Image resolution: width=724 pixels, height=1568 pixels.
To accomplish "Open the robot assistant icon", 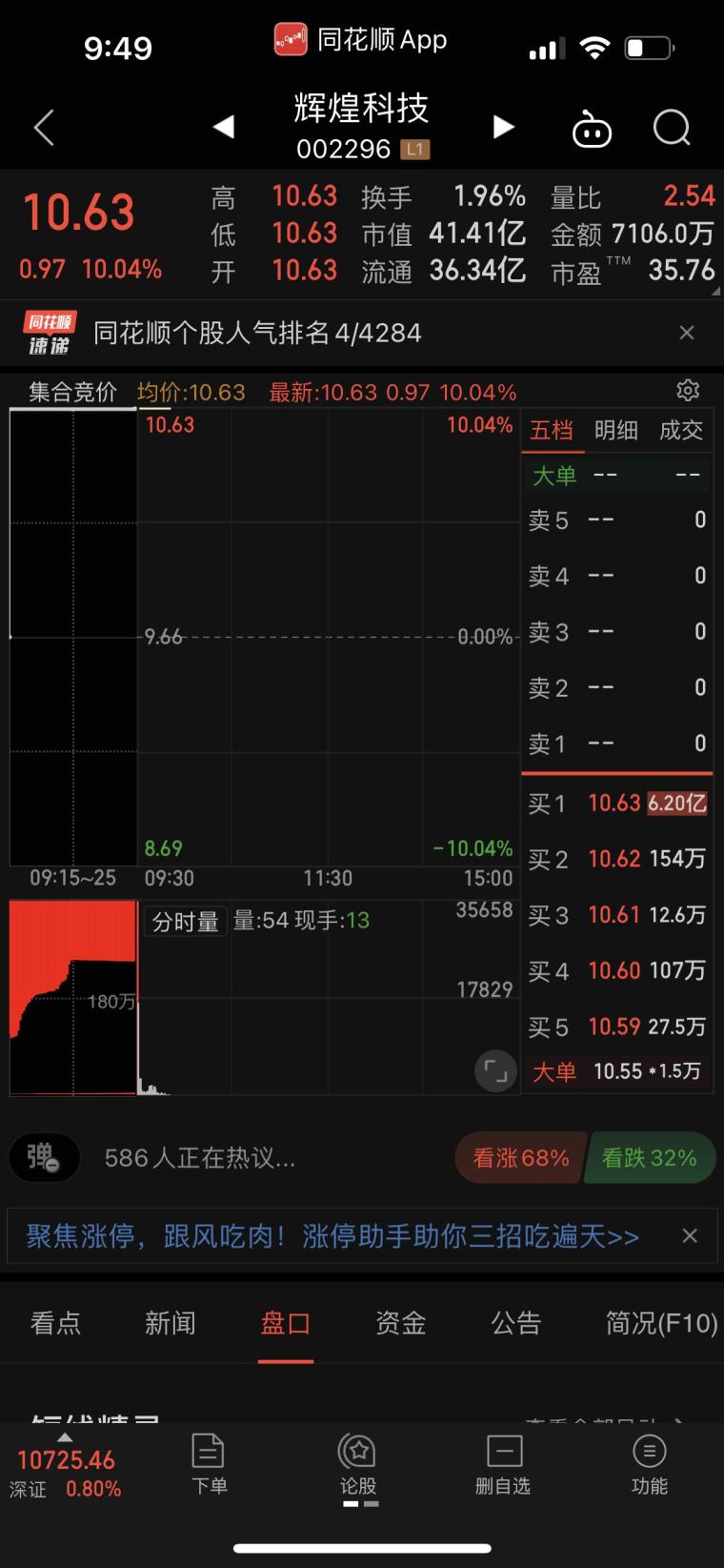I will (592, 128).
